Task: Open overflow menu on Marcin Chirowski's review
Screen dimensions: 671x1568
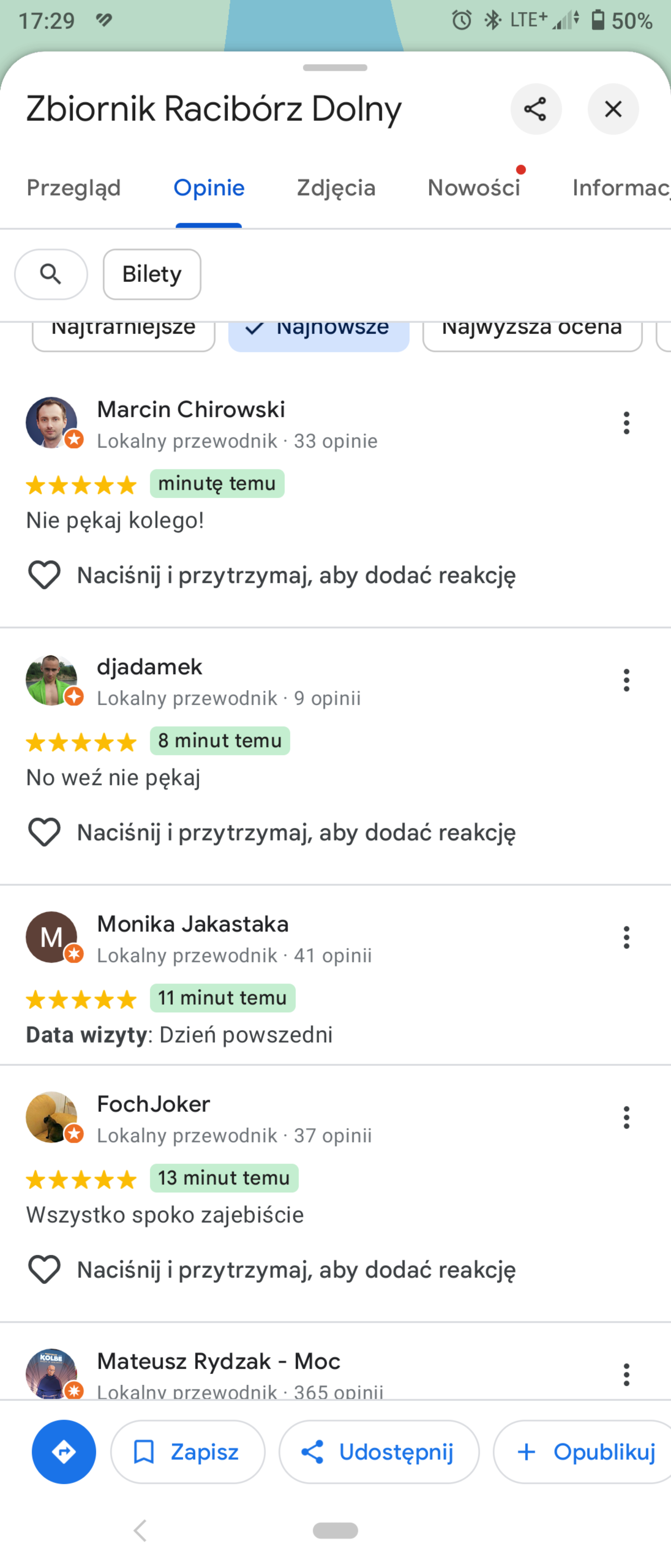Action: 626,423
